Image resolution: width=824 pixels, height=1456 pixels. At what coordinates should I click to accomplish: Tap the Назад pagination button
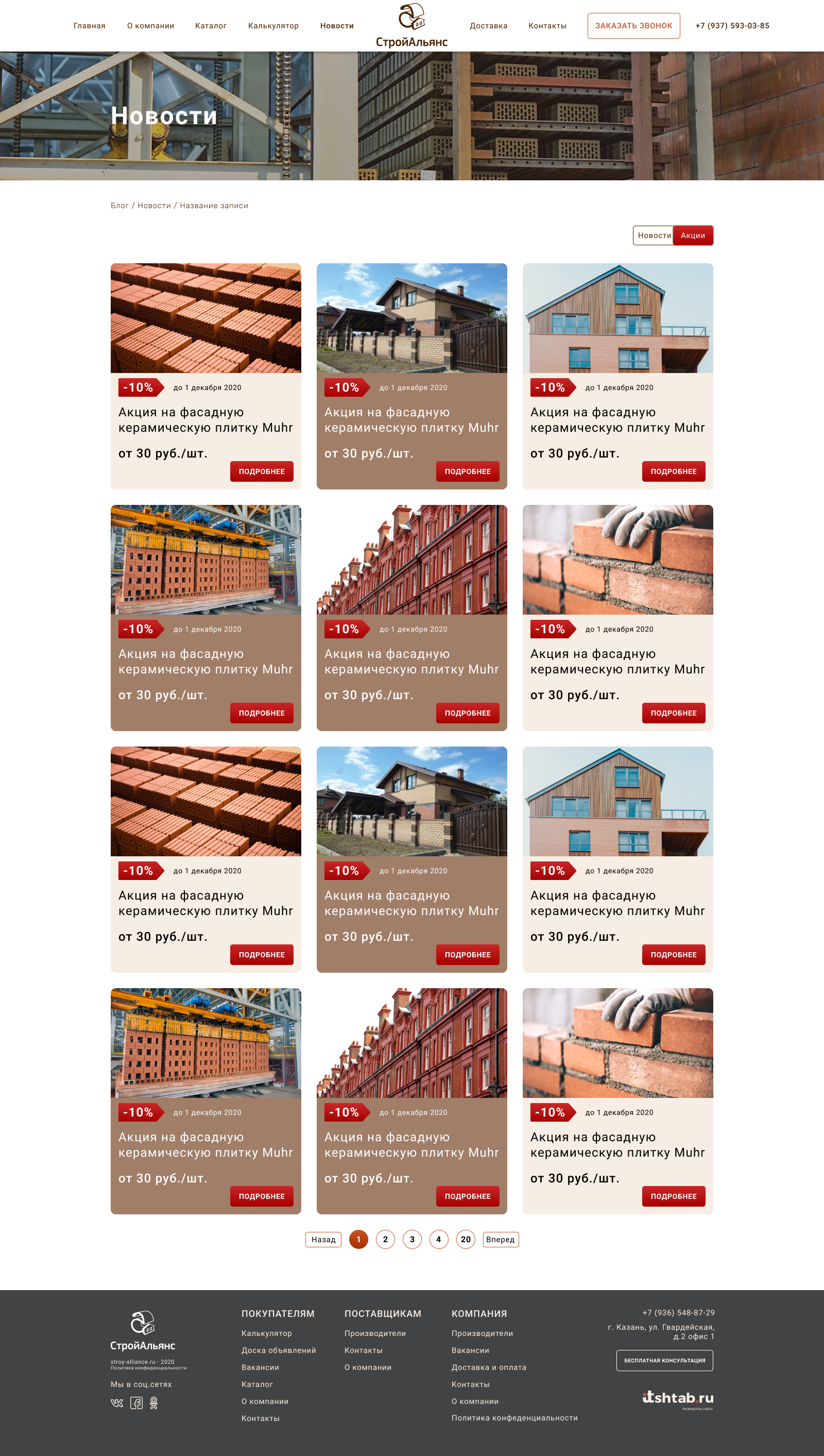coord(323,1239)
